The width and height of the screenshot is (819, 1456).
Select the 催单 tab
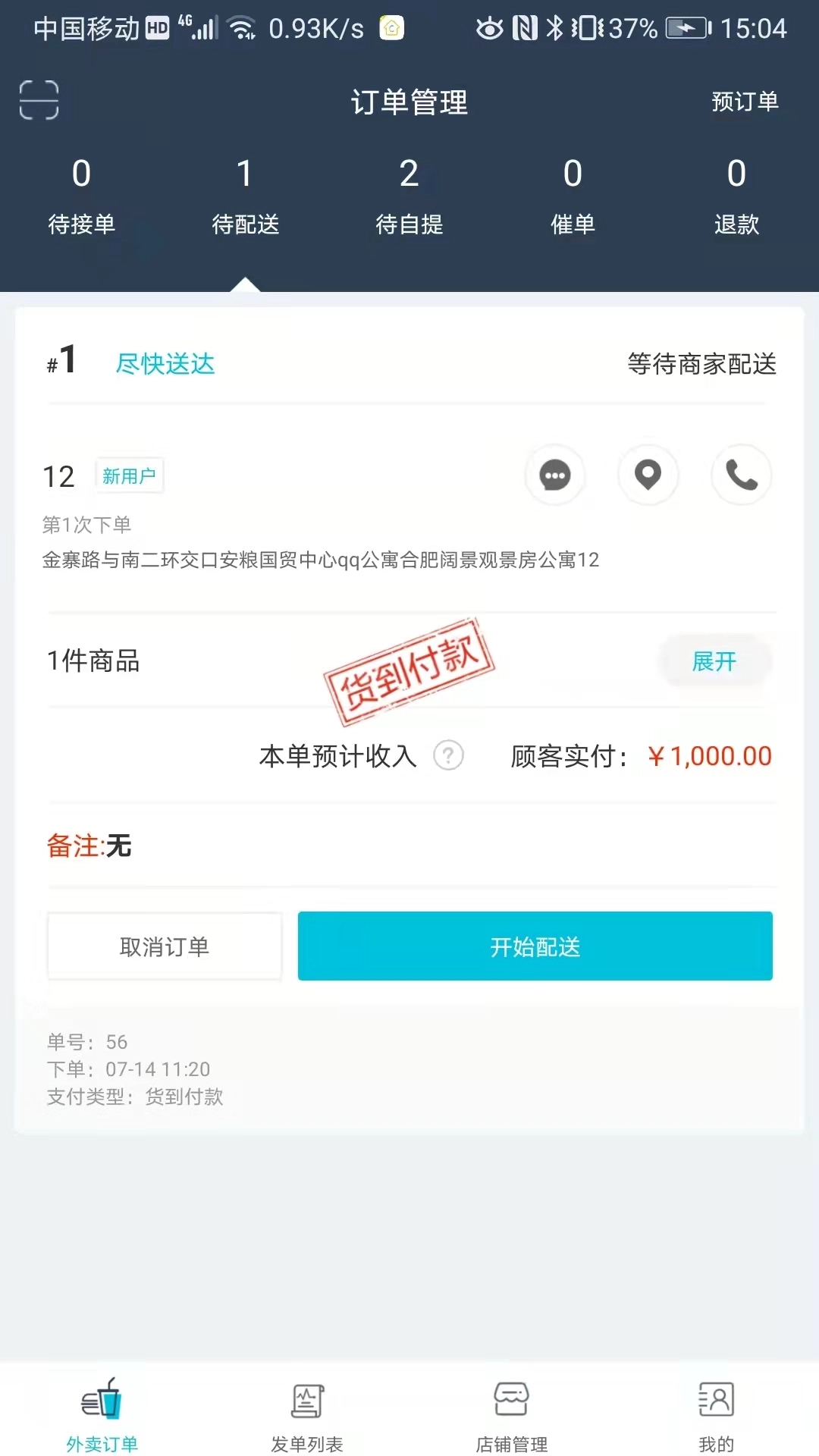pyautogui.click(x=573, y=197)
